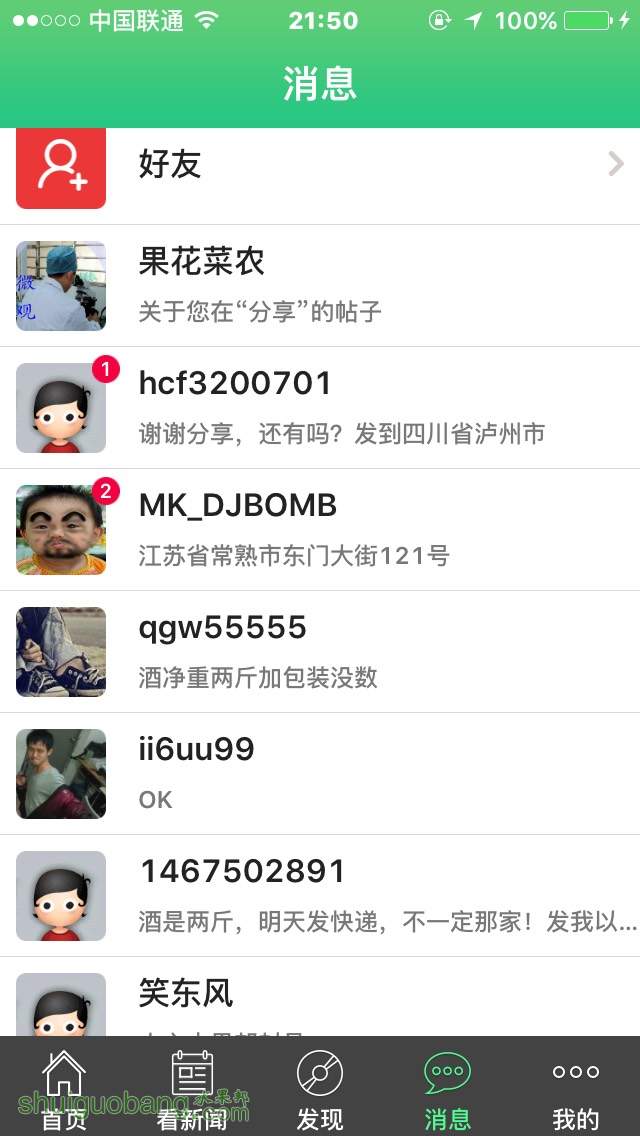Go to the 发现 discover tab
The width and height of the screenshot is (640, 1136).
pos(320,1088)
